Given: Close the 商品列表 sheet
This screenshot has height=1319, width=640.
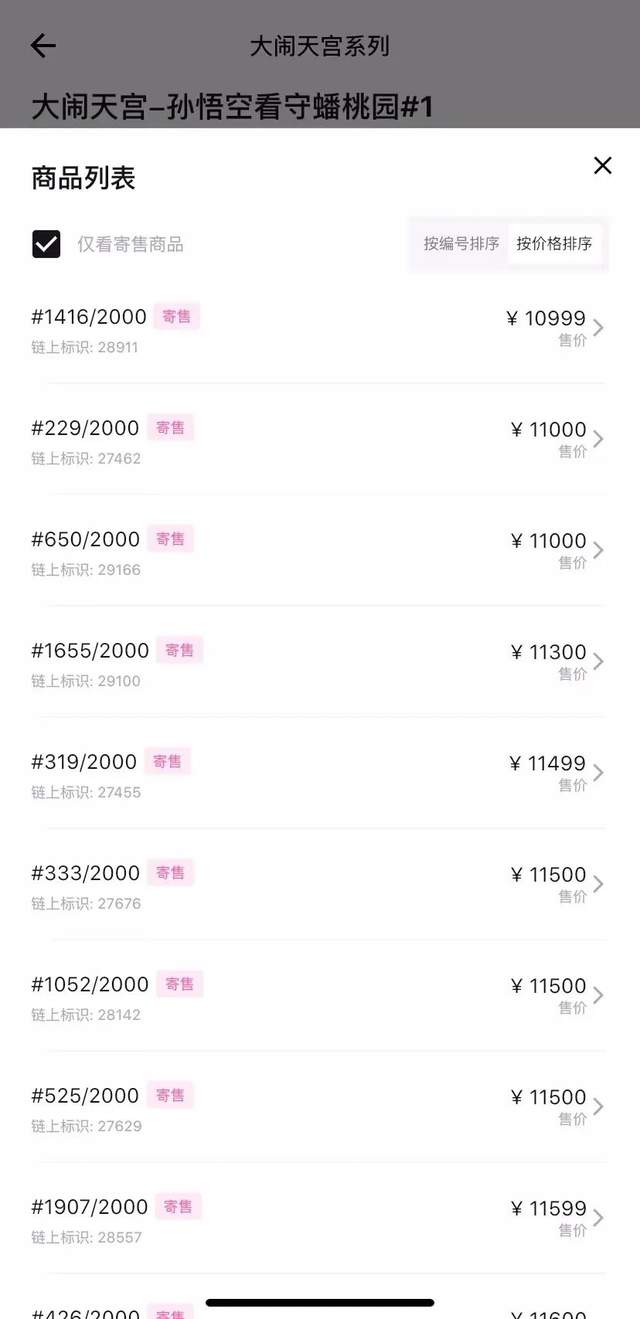Looking at the screenshot, I should (602, 166).
